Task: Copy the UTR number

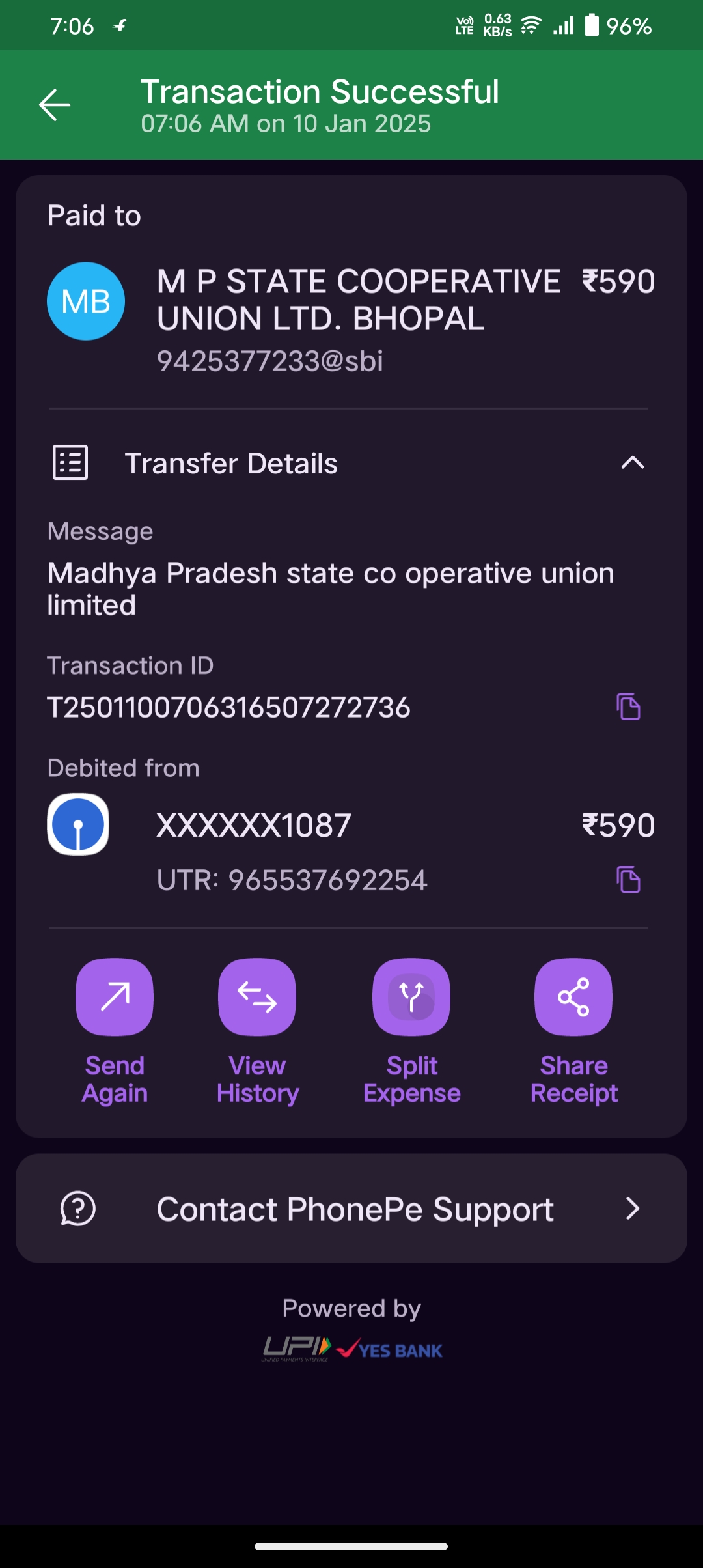Action: [628, 880]
